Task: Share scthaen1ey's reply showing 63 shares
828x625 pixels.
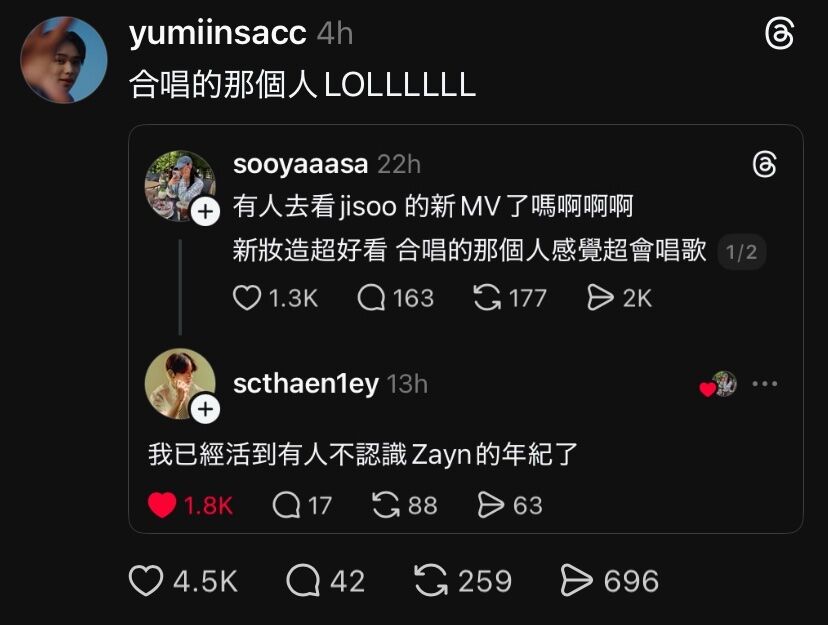Action: pos(491,505)
